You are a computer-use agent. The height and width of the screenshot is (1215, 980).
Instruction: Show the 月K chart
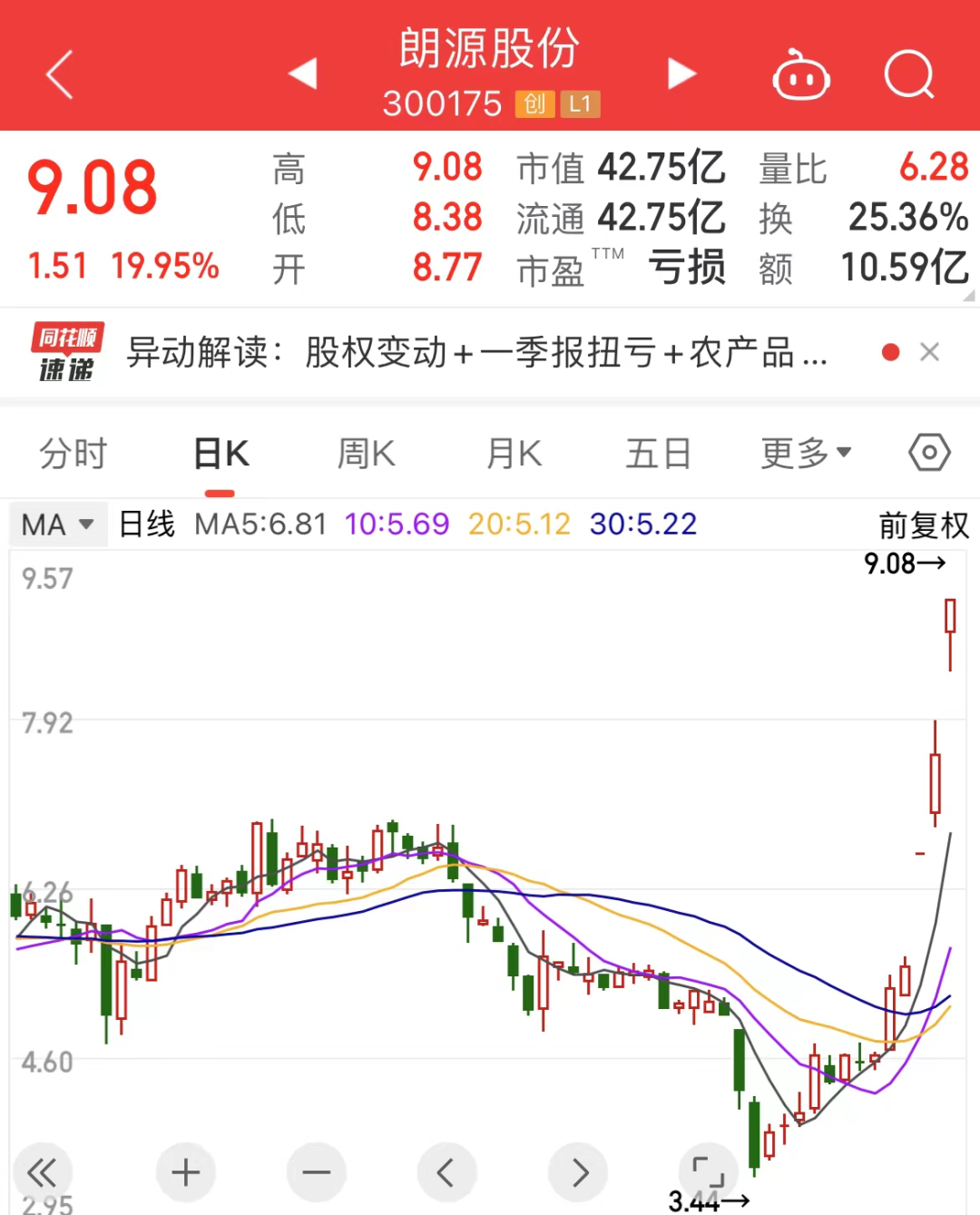pyautogui.click(x=514, y=454)
